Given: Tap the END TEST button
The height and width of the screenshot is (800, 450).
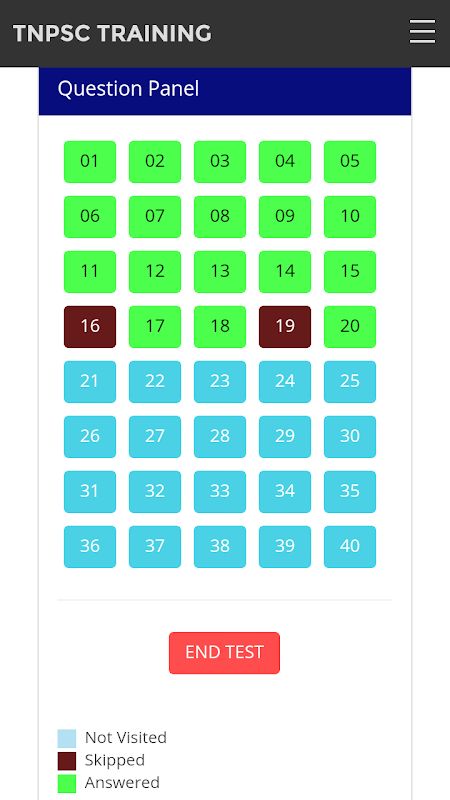Looking at the screenshot, I should click(224, 653).
